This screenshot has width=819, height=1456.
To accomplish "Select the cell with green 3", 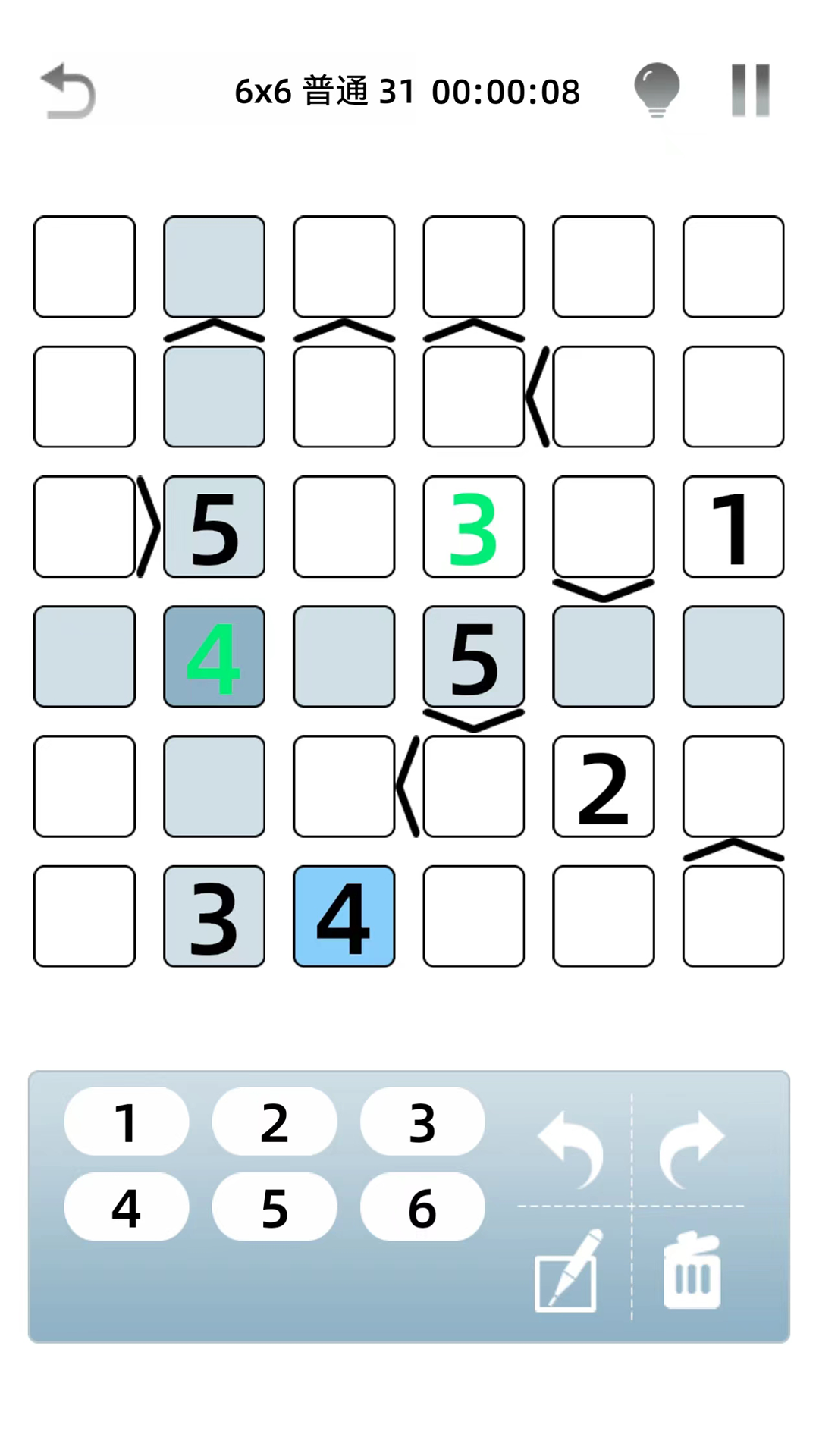I will coord(474,527).
